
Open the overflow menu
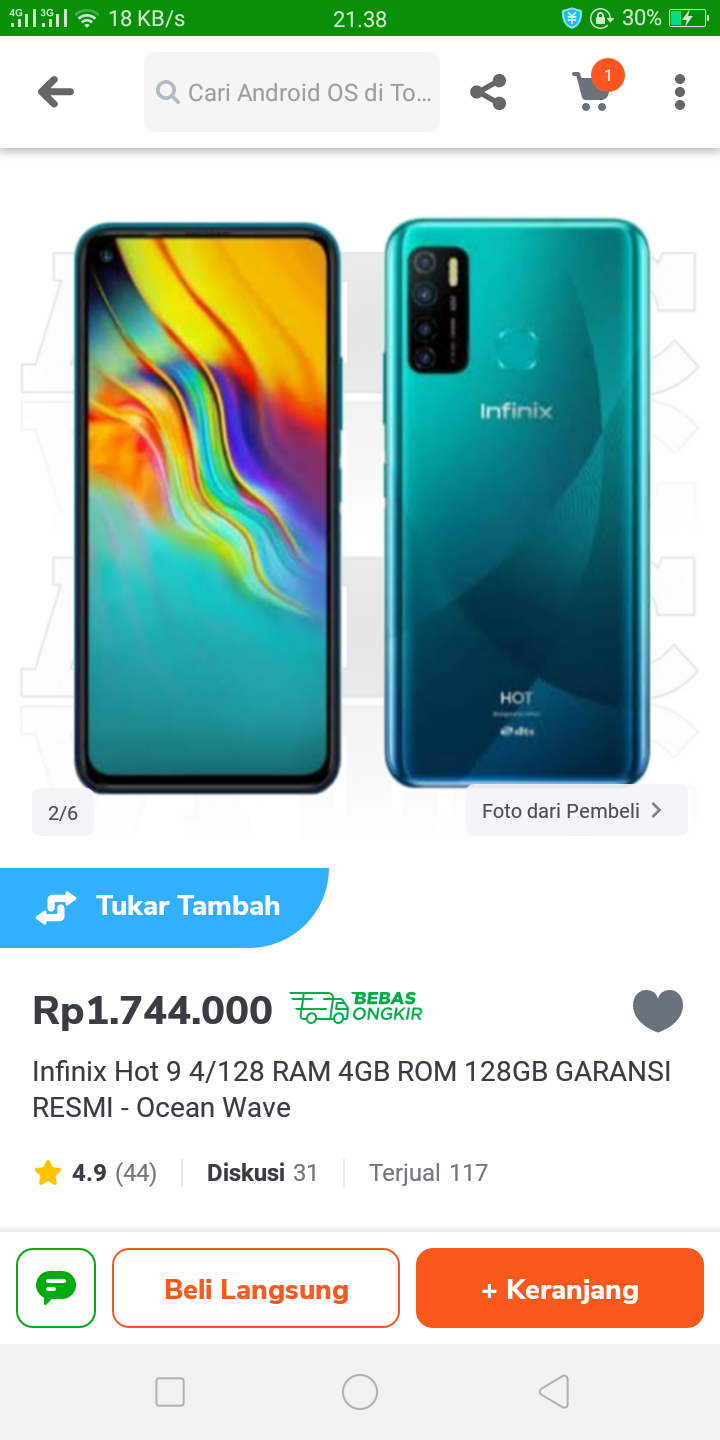[x=679, y=91]
